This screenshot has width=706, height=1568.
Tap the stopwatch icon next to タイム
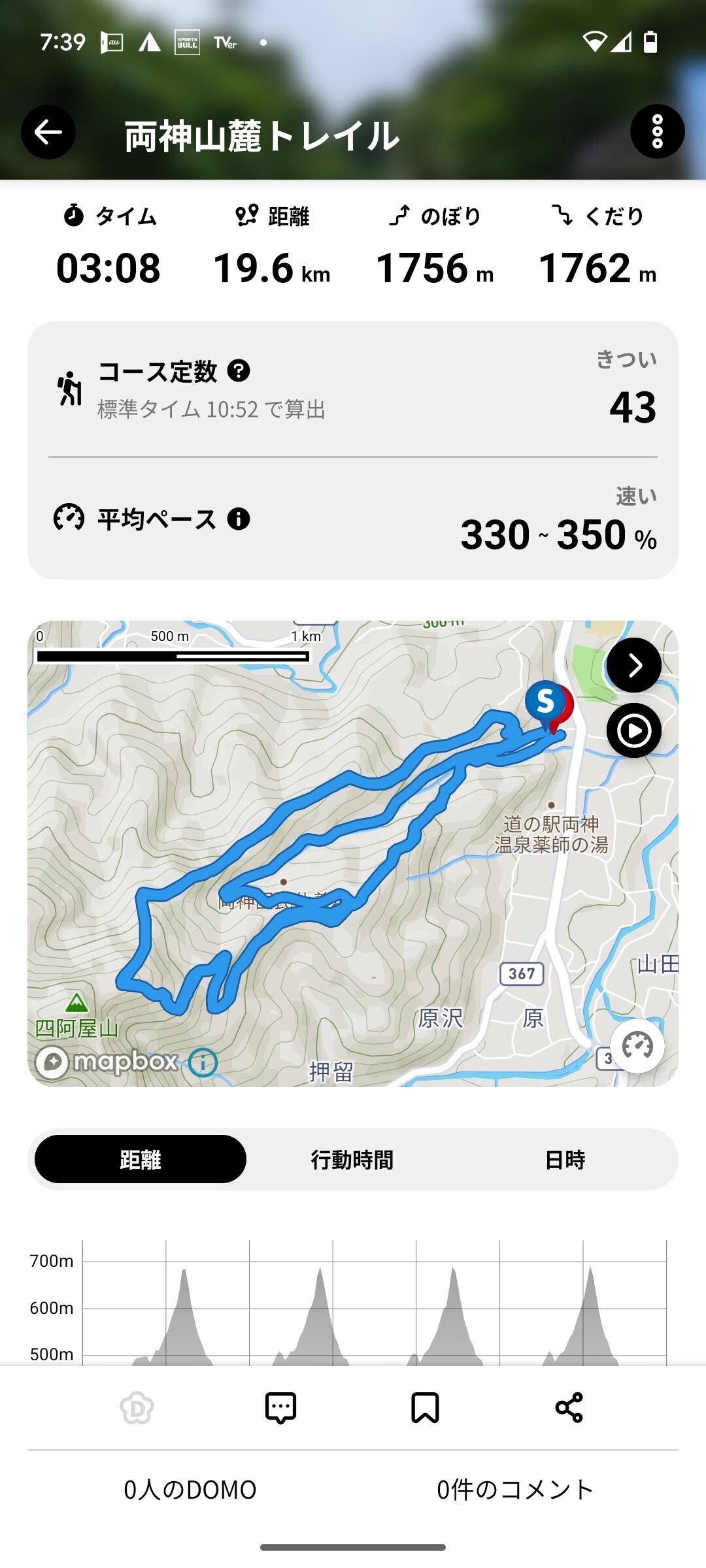click(x=72, y=216)
